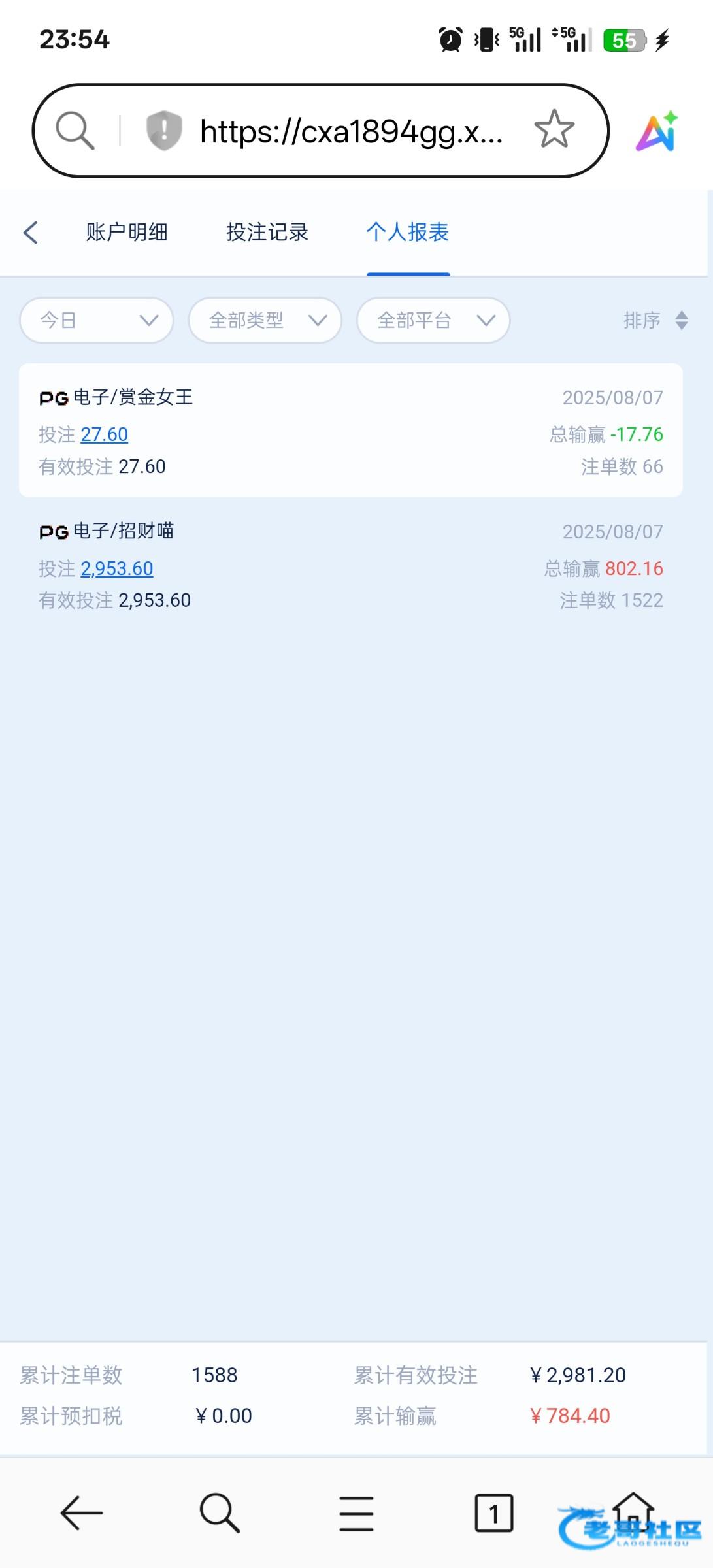Expand the 今日 date dropdown
The height and width of the screenshot is (1568, 713).
[x=97, y=320]
